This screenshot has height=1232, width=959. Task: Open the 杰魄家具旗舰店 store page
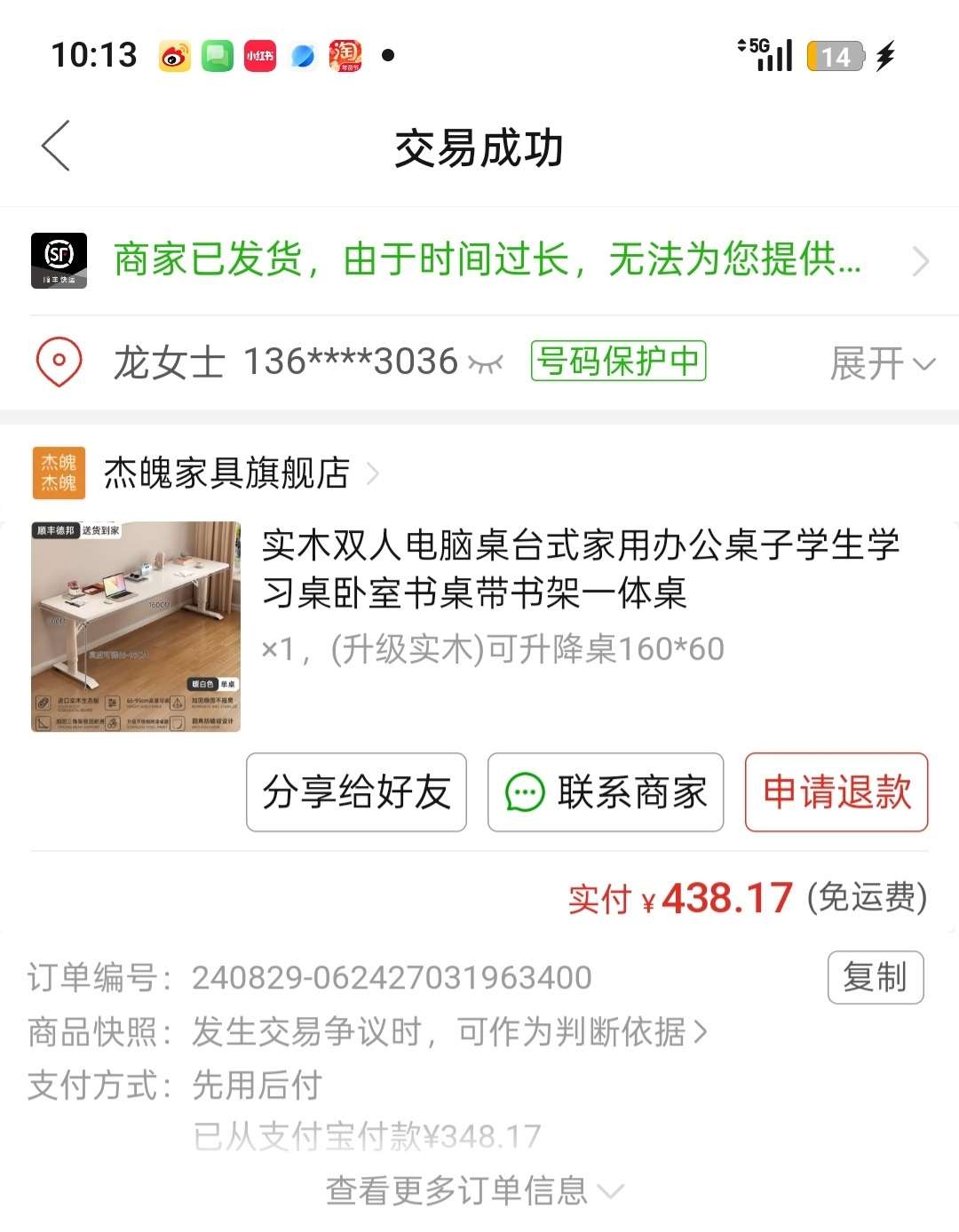click(x=227, y=473)
